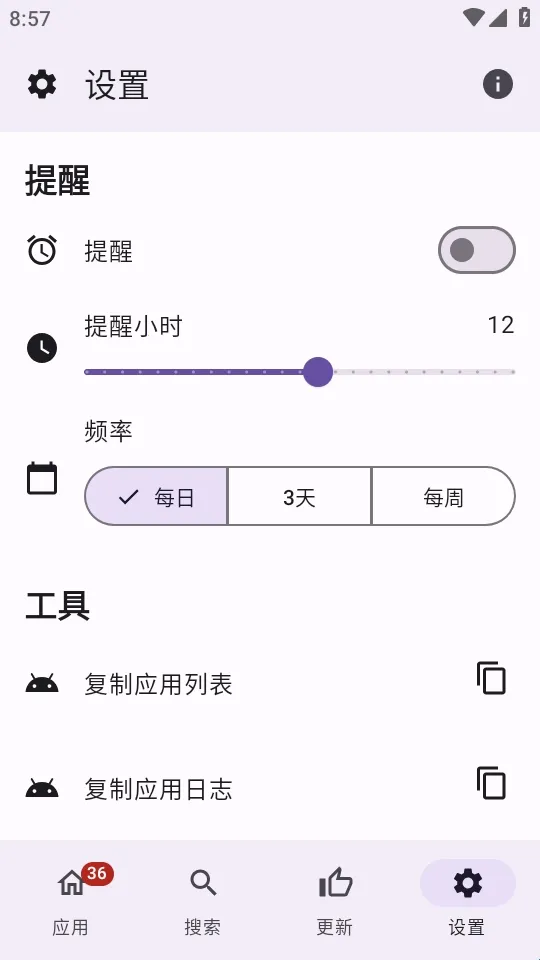Tap the 提醒小时 slider track
The image size is (540, 960).
tap(299, 372)
